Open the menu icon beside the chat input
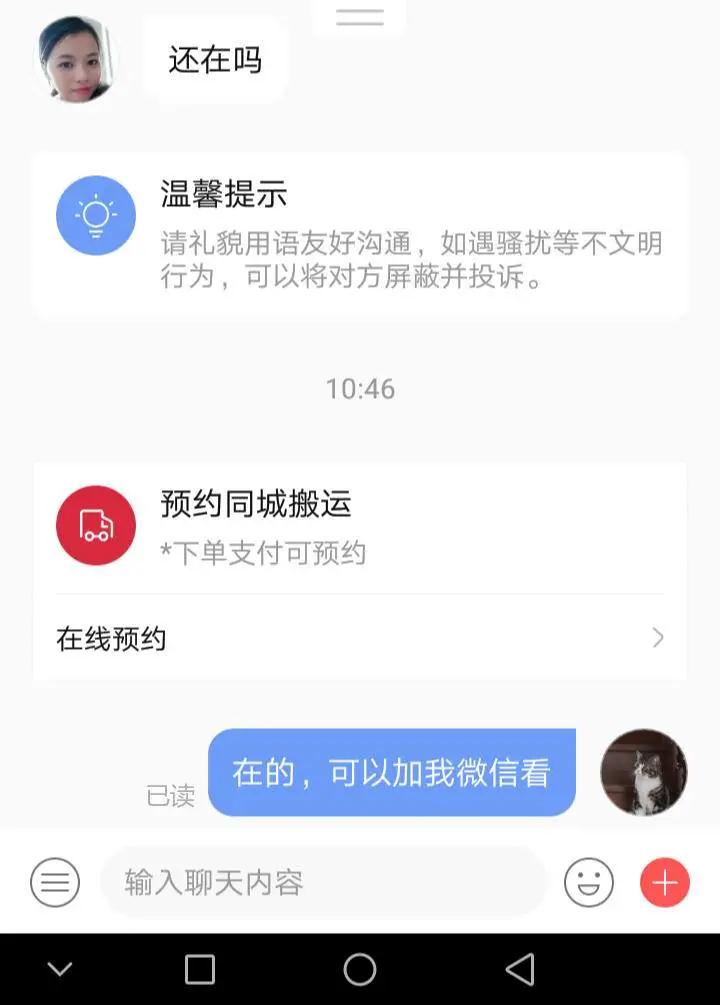 pyautogui.click(x=55, y=882)
